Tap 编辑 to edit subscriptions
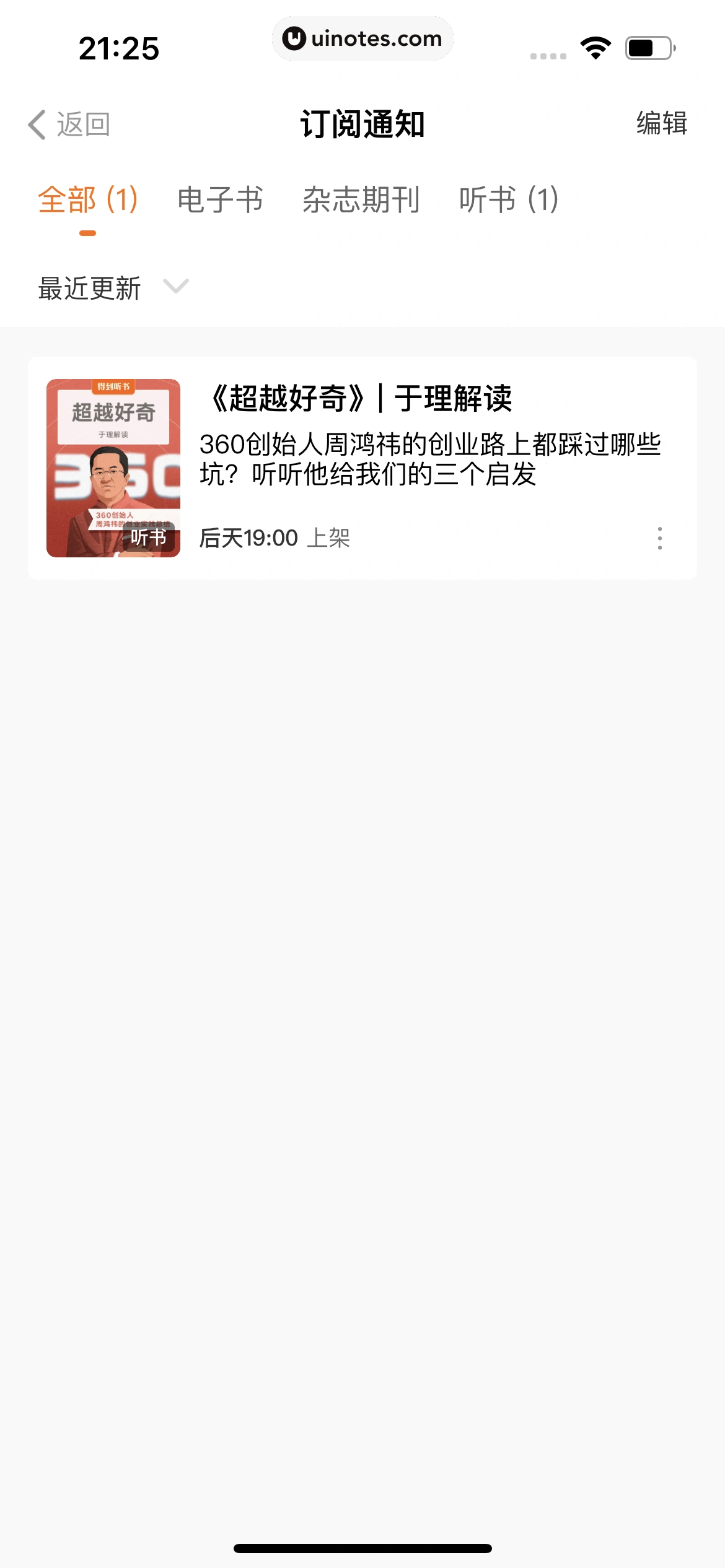The image size is (725, 1568). tap(661, 123)
